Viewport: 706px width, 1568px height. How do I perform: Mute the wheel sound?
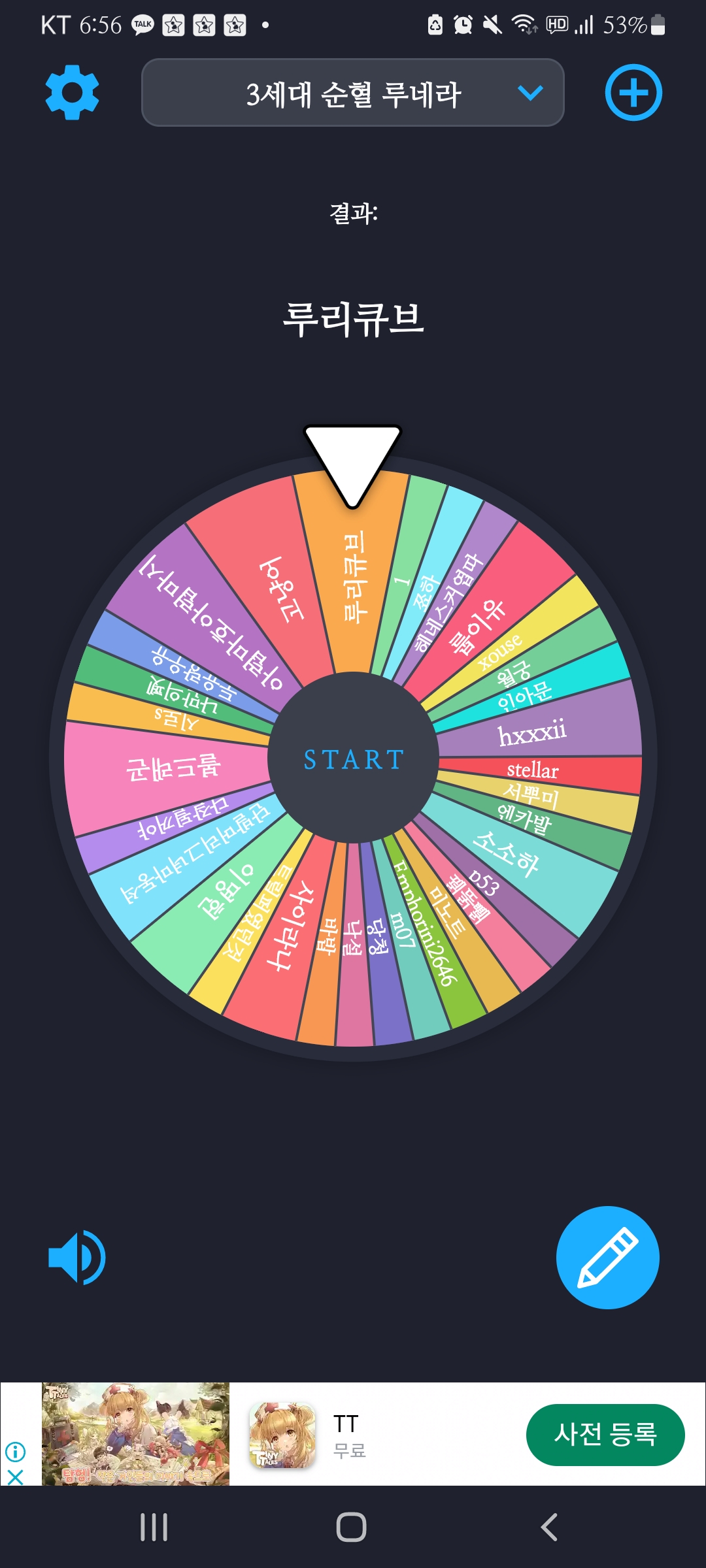(76, 1258)
